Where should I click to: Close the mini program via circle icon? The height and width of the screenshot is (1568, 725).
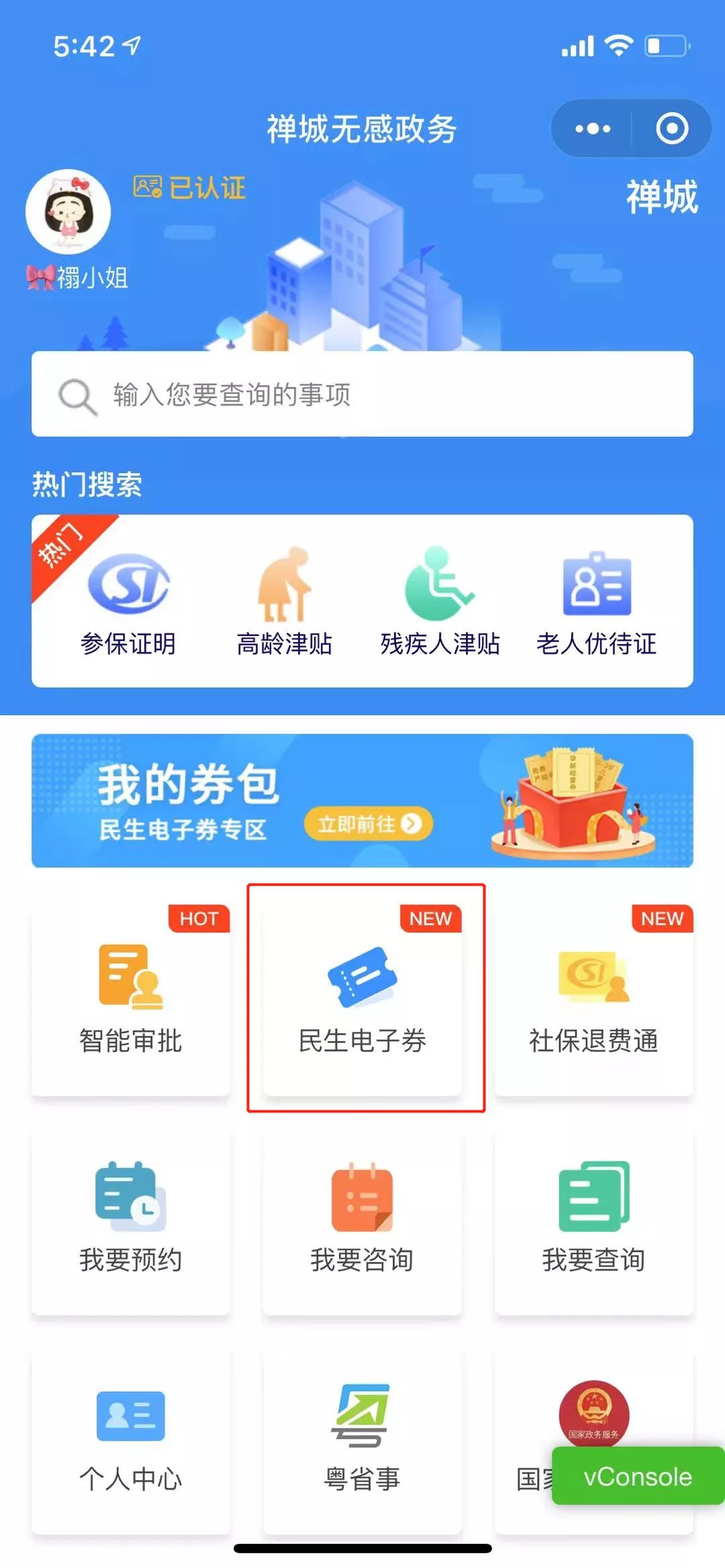click(x=672, y=128)
